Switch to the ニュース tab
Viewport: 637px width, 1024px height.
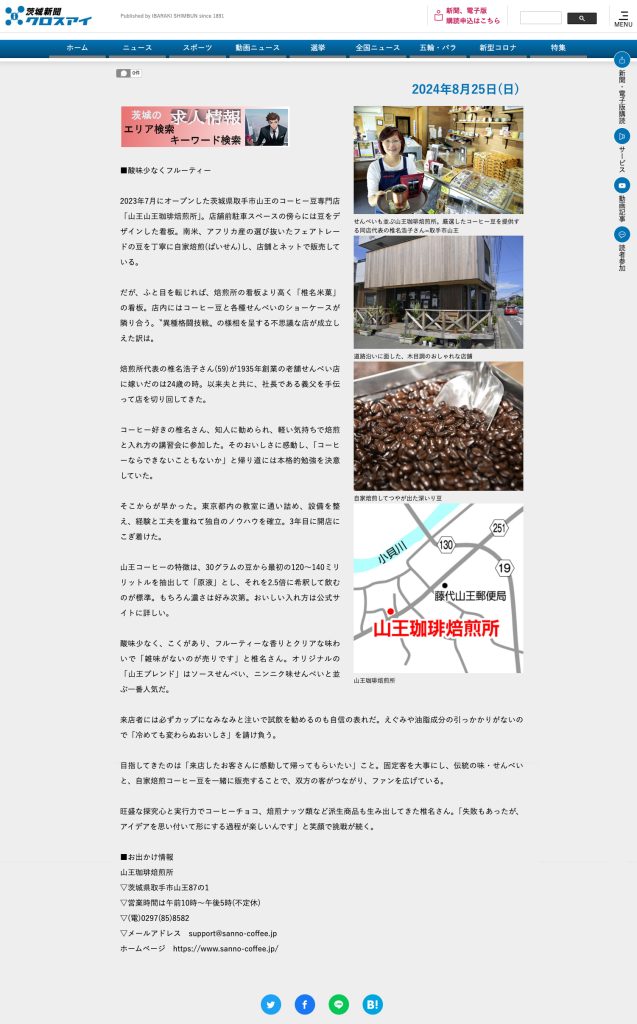[x=137, y=48]
